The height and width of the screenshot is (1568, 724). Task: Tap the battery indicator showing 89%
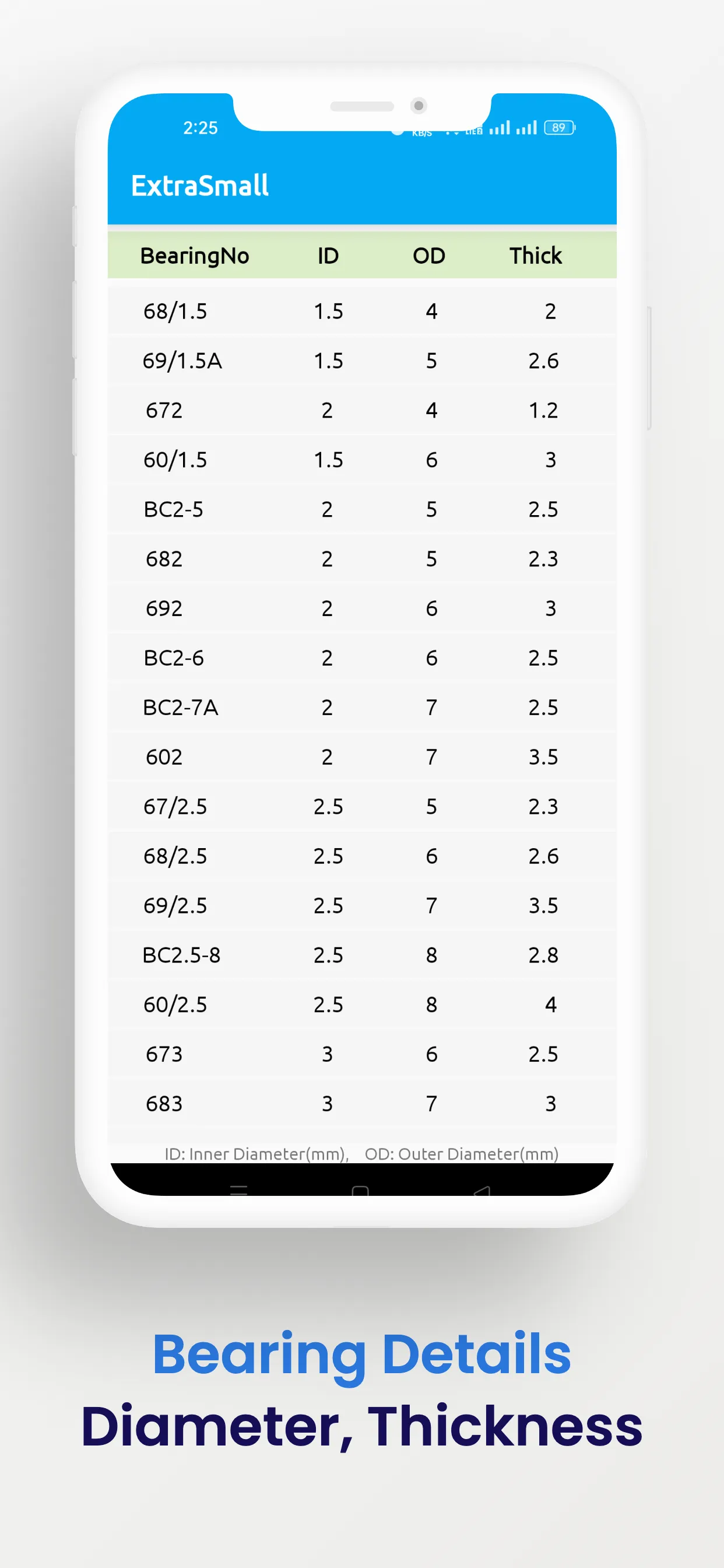(559, 128)
